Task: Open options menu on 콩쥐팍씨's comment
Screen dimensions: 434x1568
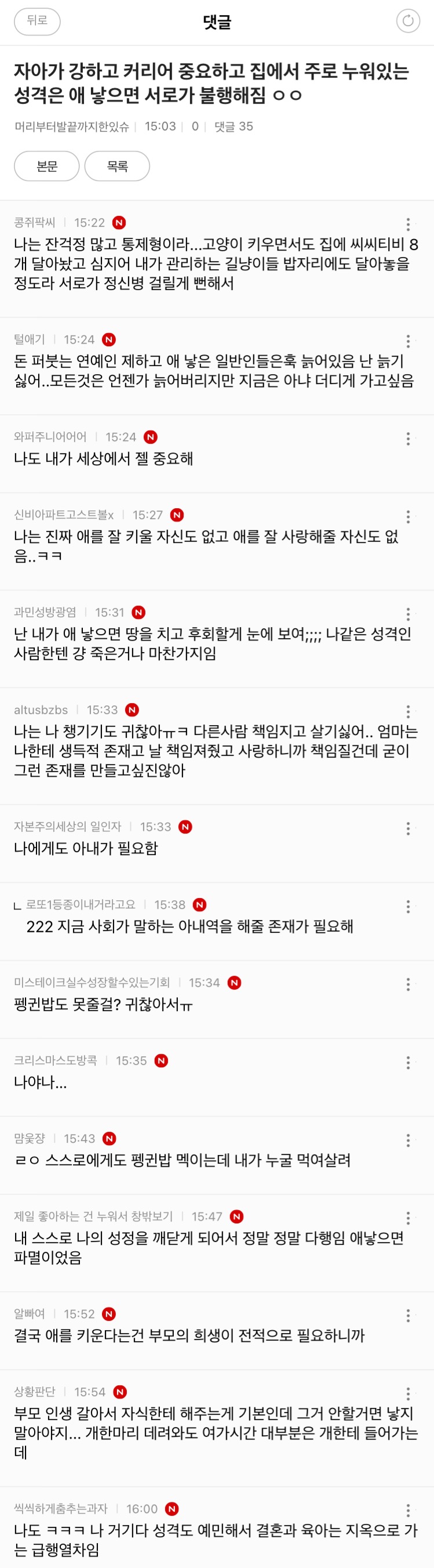Action: tap(408, 224)
